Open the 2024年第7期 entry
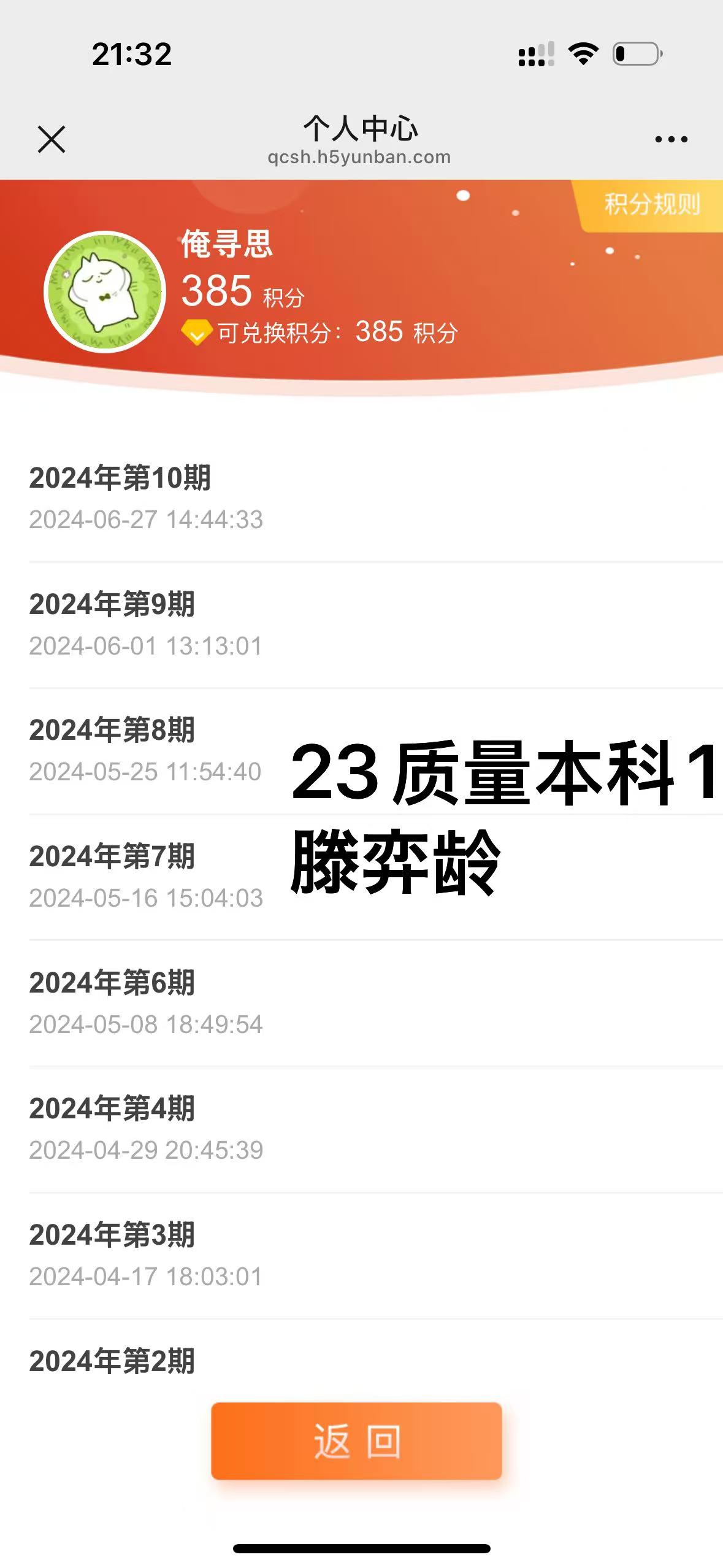This screenshot has width=723, height=1568. pos(112,857)
